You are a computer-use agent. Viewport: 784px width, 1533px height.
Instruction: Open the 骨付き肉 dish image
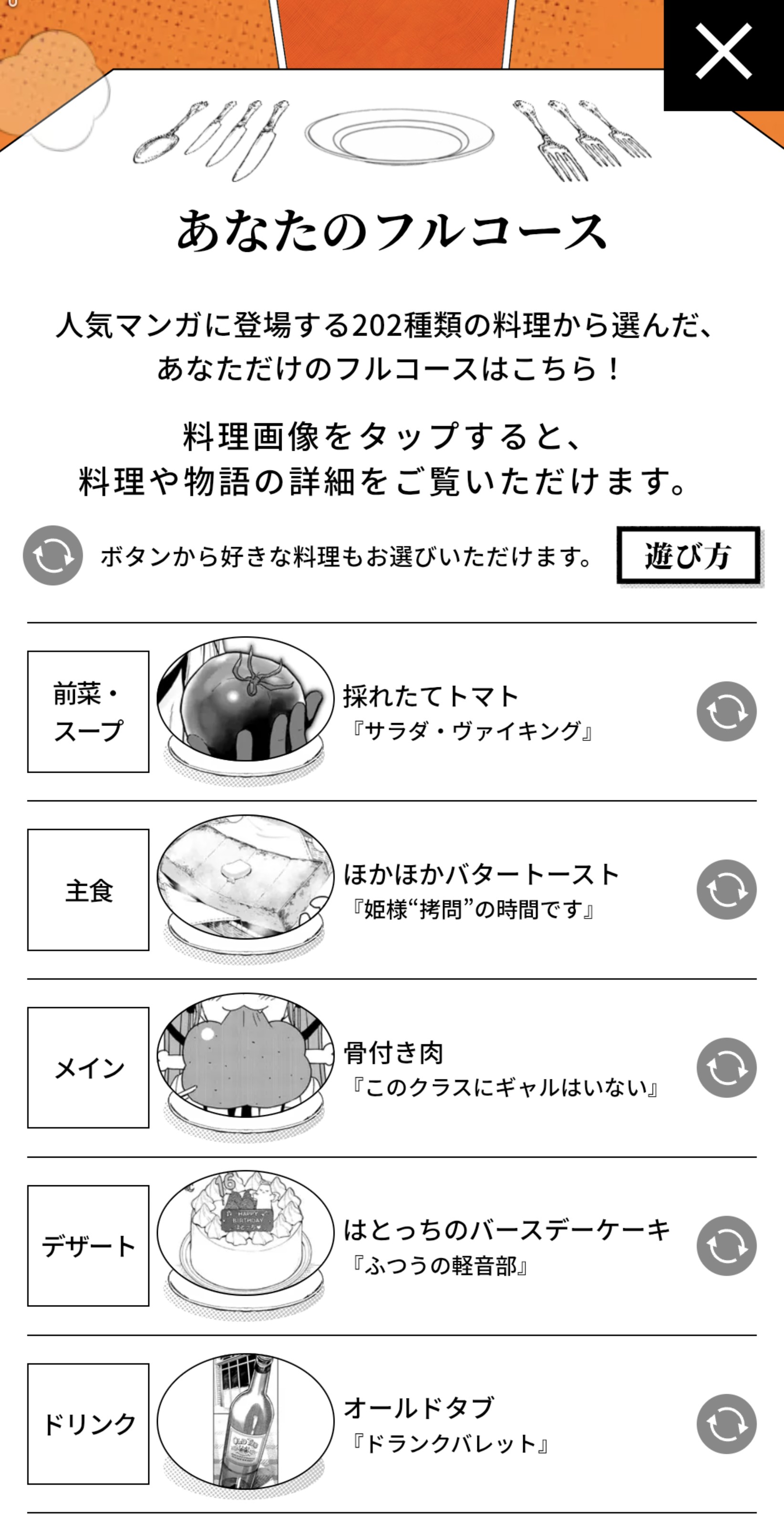tap(245, 1058)
